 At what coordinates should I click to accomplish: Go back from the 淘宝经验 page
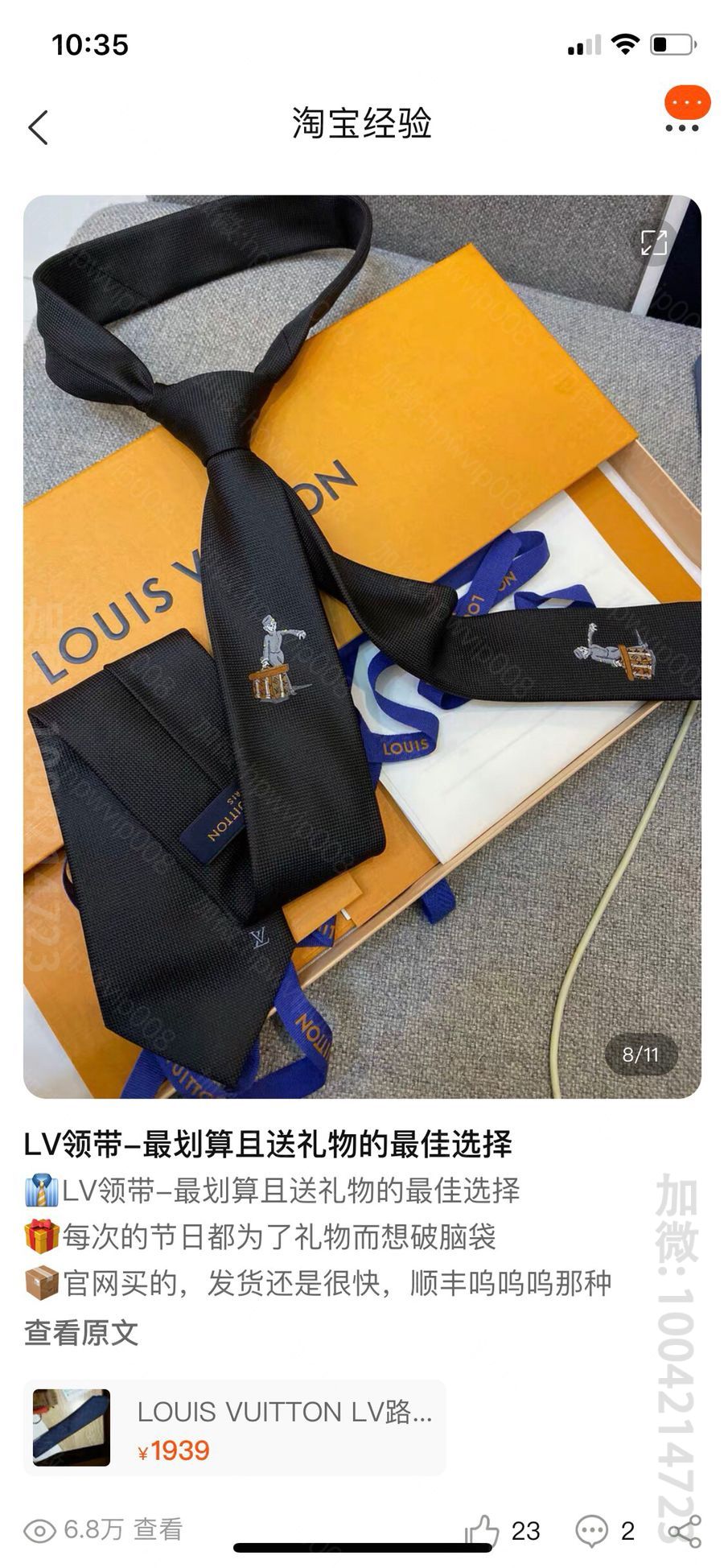[x=38, y=127]
